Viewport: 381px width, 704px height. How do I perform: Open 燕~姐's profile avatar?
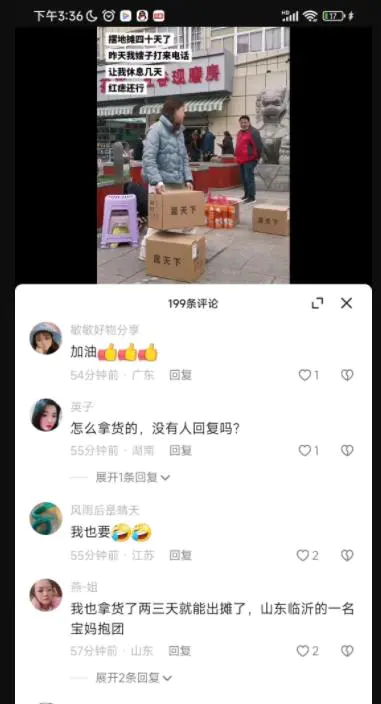coord(45,595)
